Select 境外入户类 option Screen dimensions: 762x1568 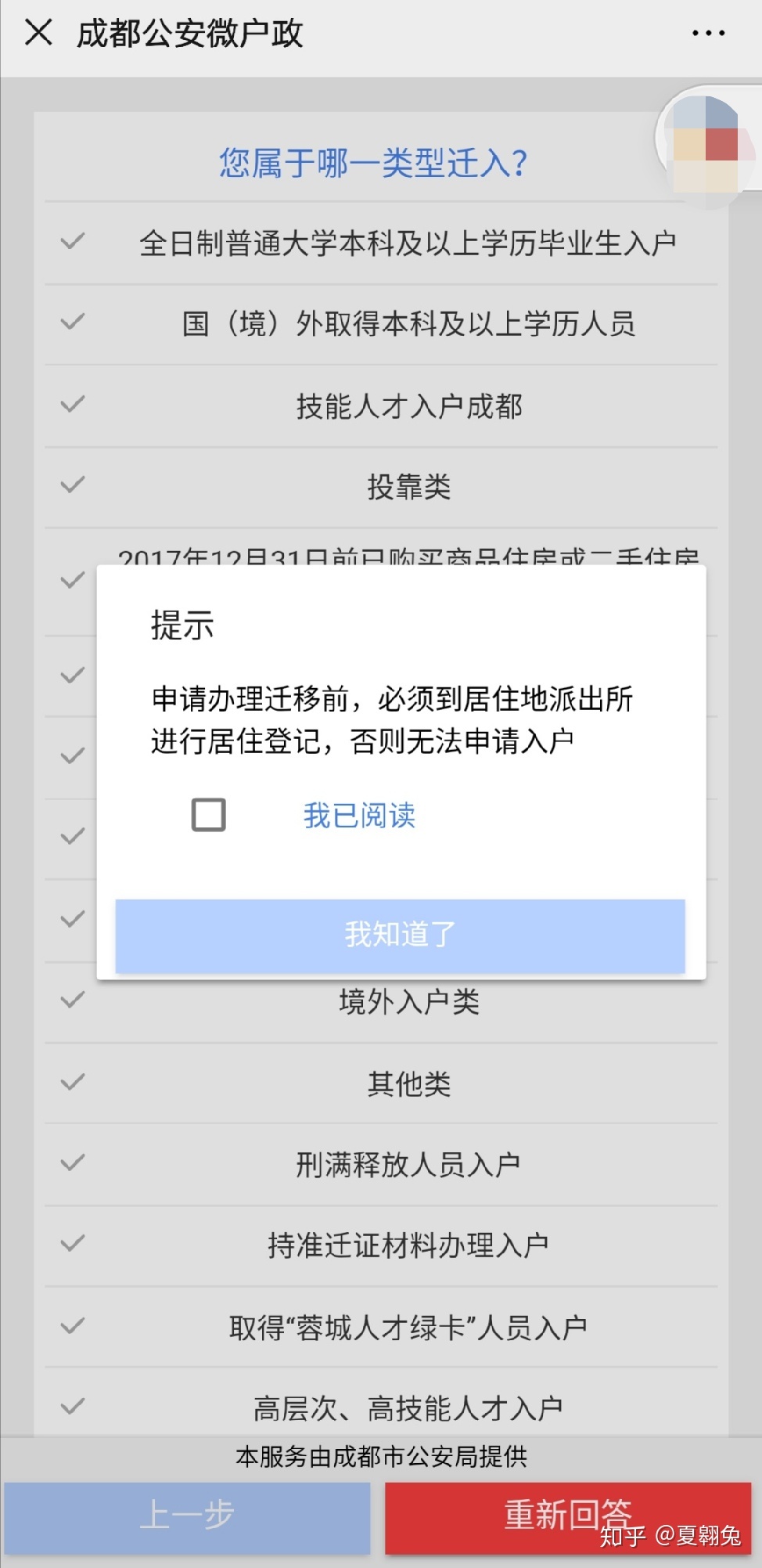click(x=381, y=1003)
